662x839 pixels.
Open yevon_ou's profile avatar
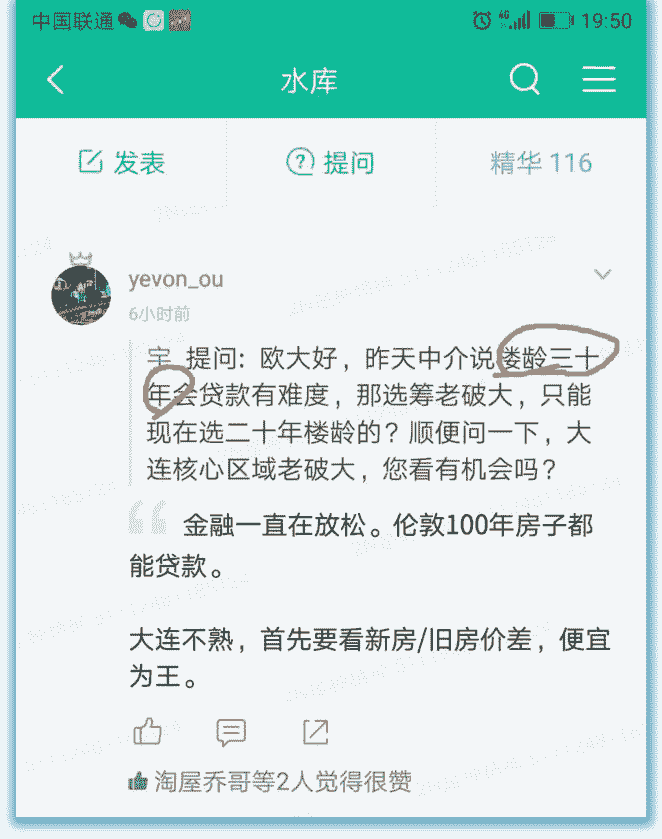point(81,294)
